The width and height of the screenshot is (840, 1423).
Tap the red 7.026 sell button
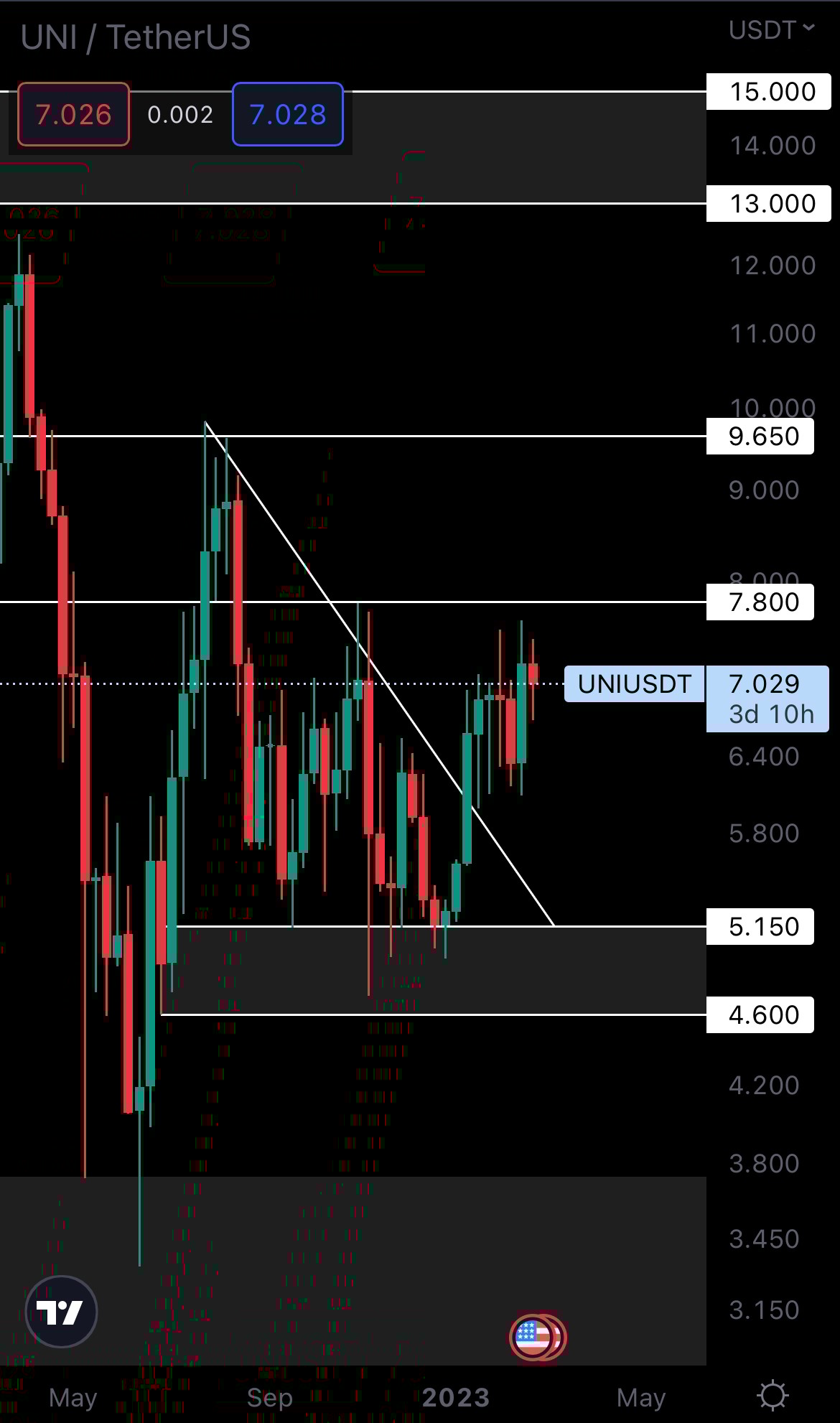point(73,114)
